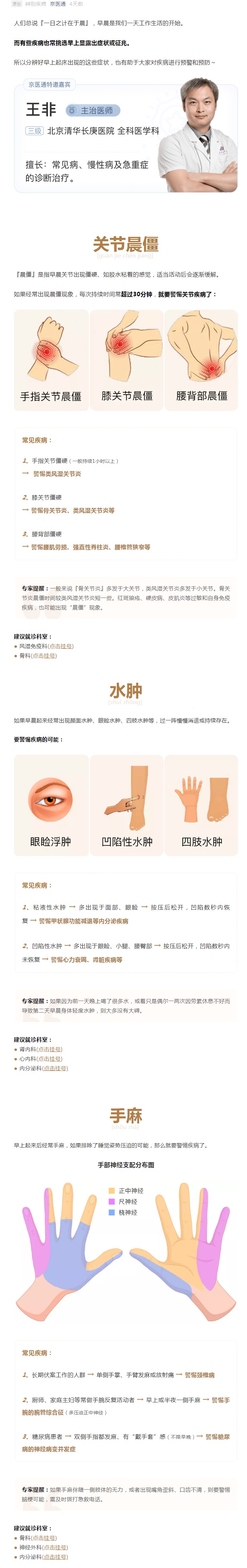This screenshot has width=247, height=1568.
Task: Tap 内分泌科 点击挂号 under 水肿 section
Action: coord(55,1068)
